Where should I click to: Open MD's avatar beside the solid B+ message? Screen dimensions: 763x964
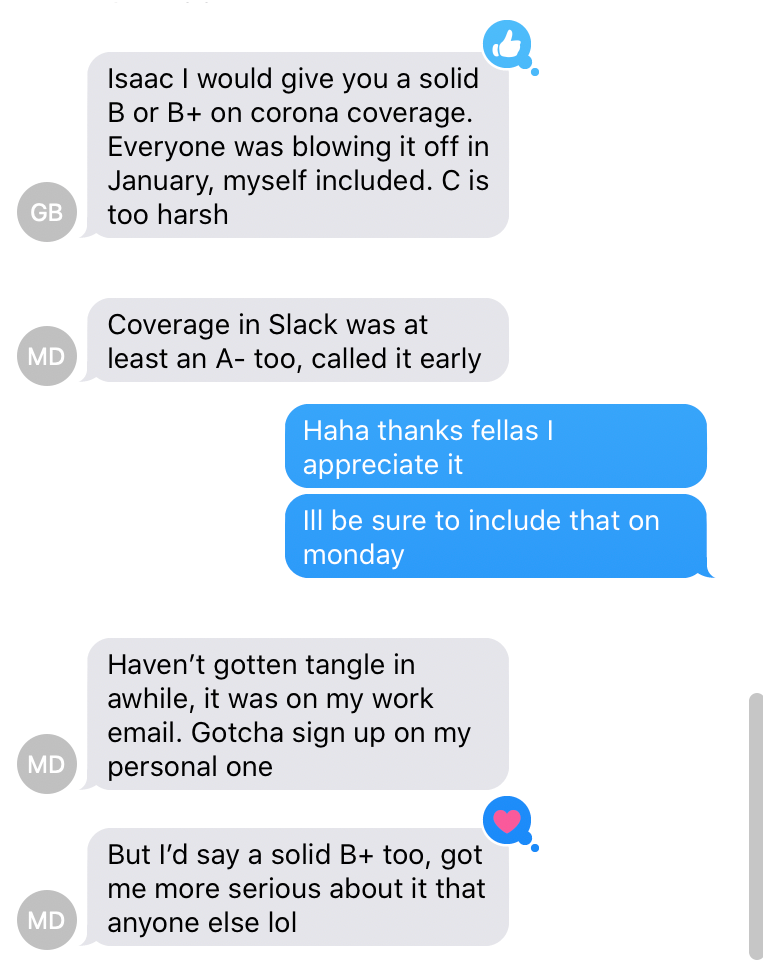pyautogui.click(x=46, y=920)
